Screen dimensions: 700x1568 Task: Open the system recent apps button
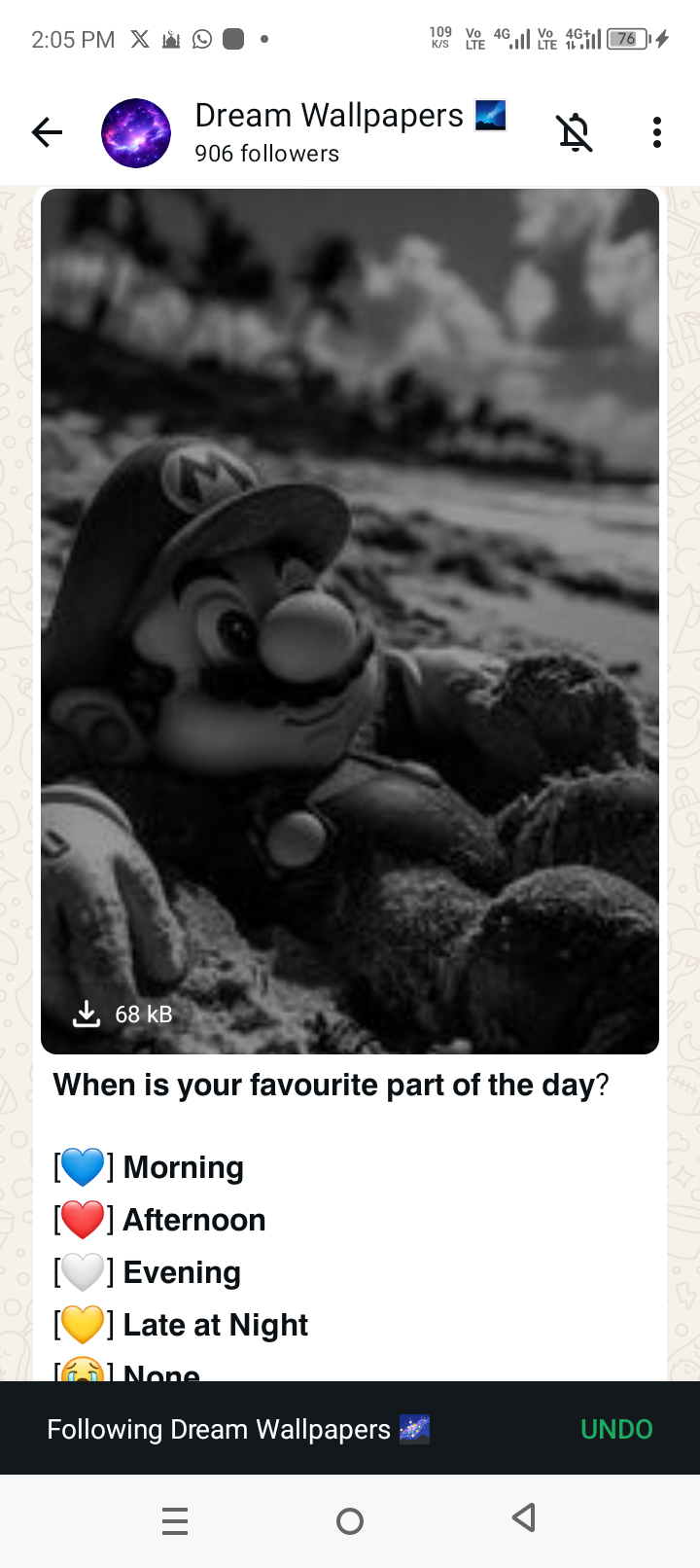175,1520
